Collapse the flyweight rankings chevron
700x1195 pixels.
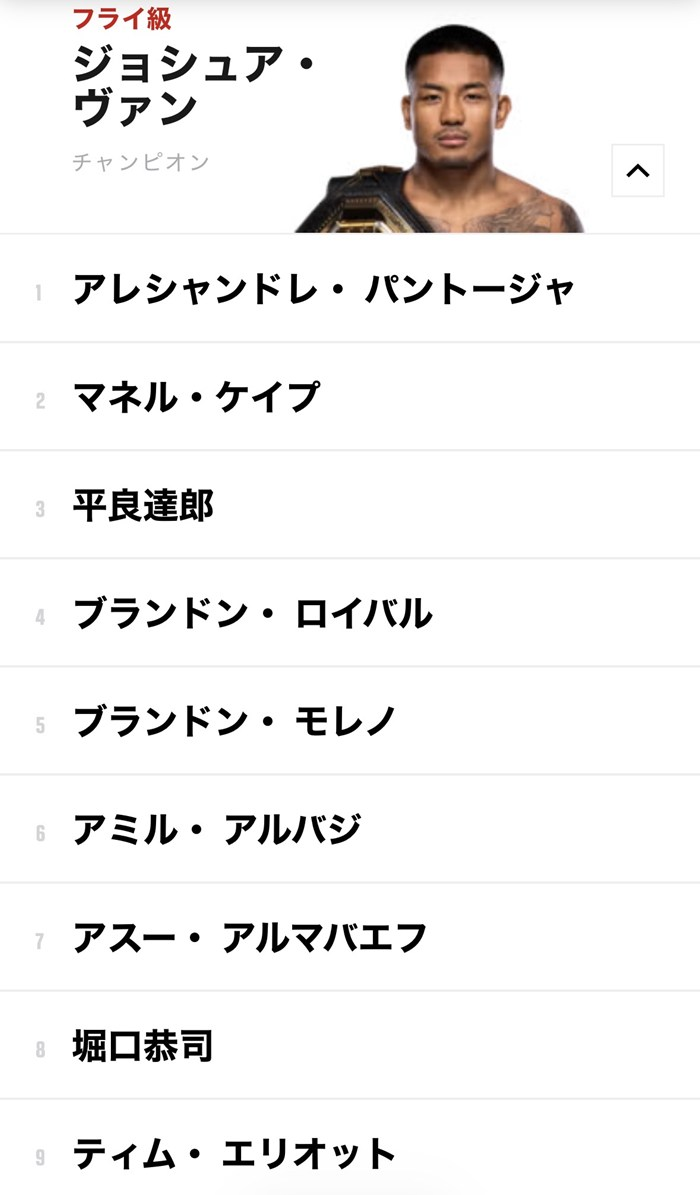[637, 170]
